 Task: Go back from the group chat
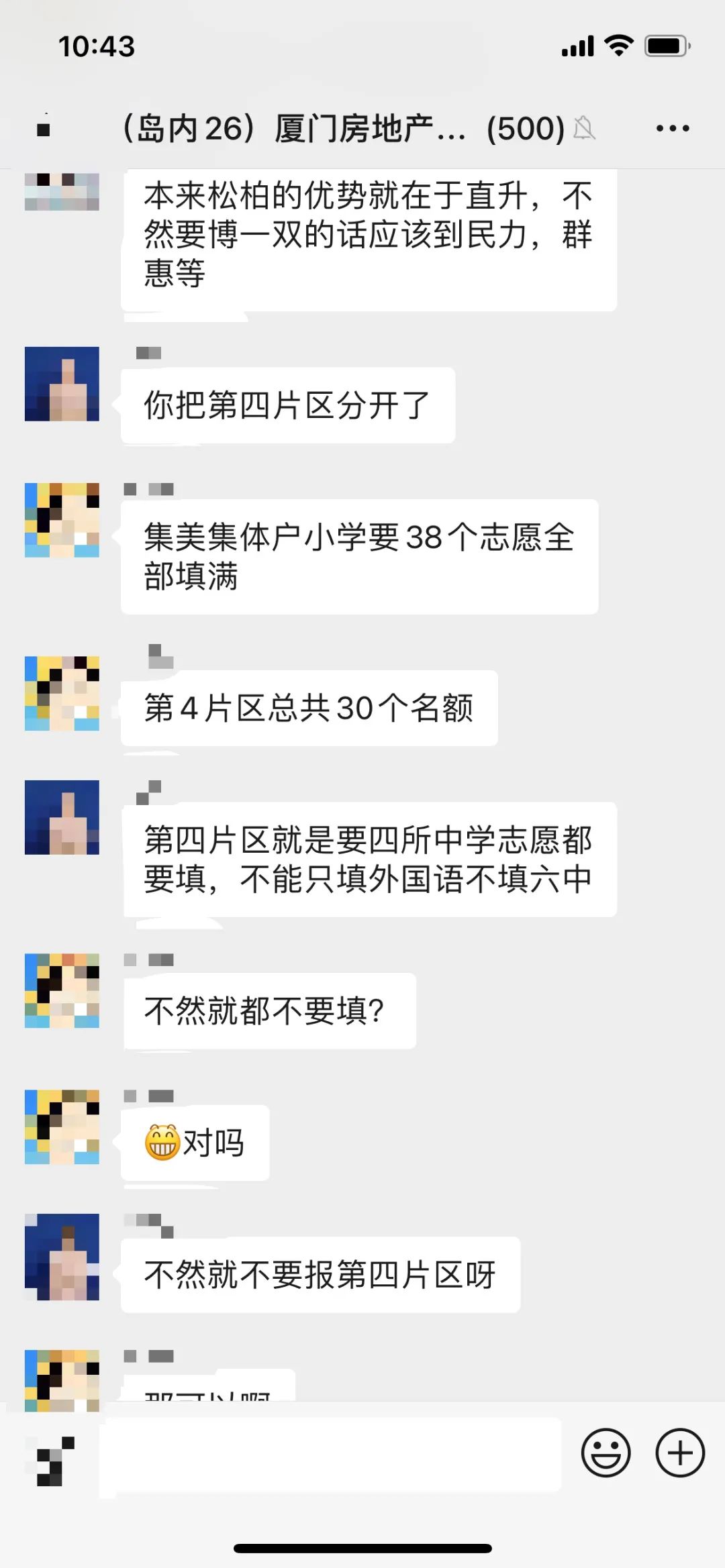[x=44, y=128]
